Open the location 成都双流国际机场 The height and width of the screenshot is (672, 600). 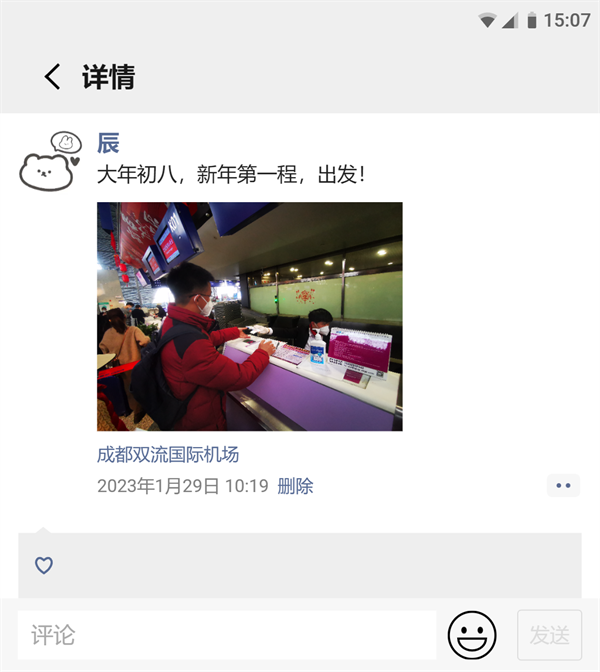click(168, 454)
